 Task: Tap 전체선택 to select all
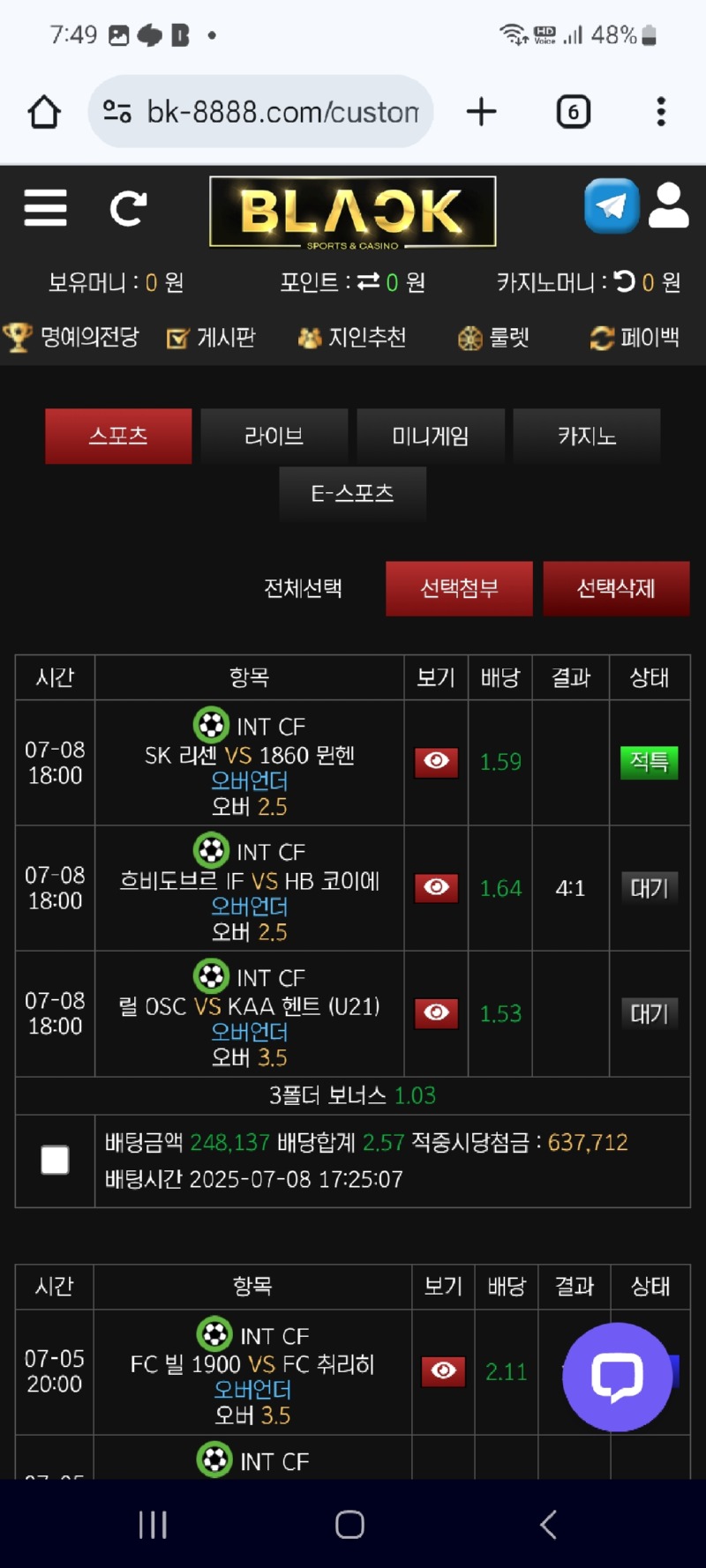pyautogui.click(x=303, y=588)
